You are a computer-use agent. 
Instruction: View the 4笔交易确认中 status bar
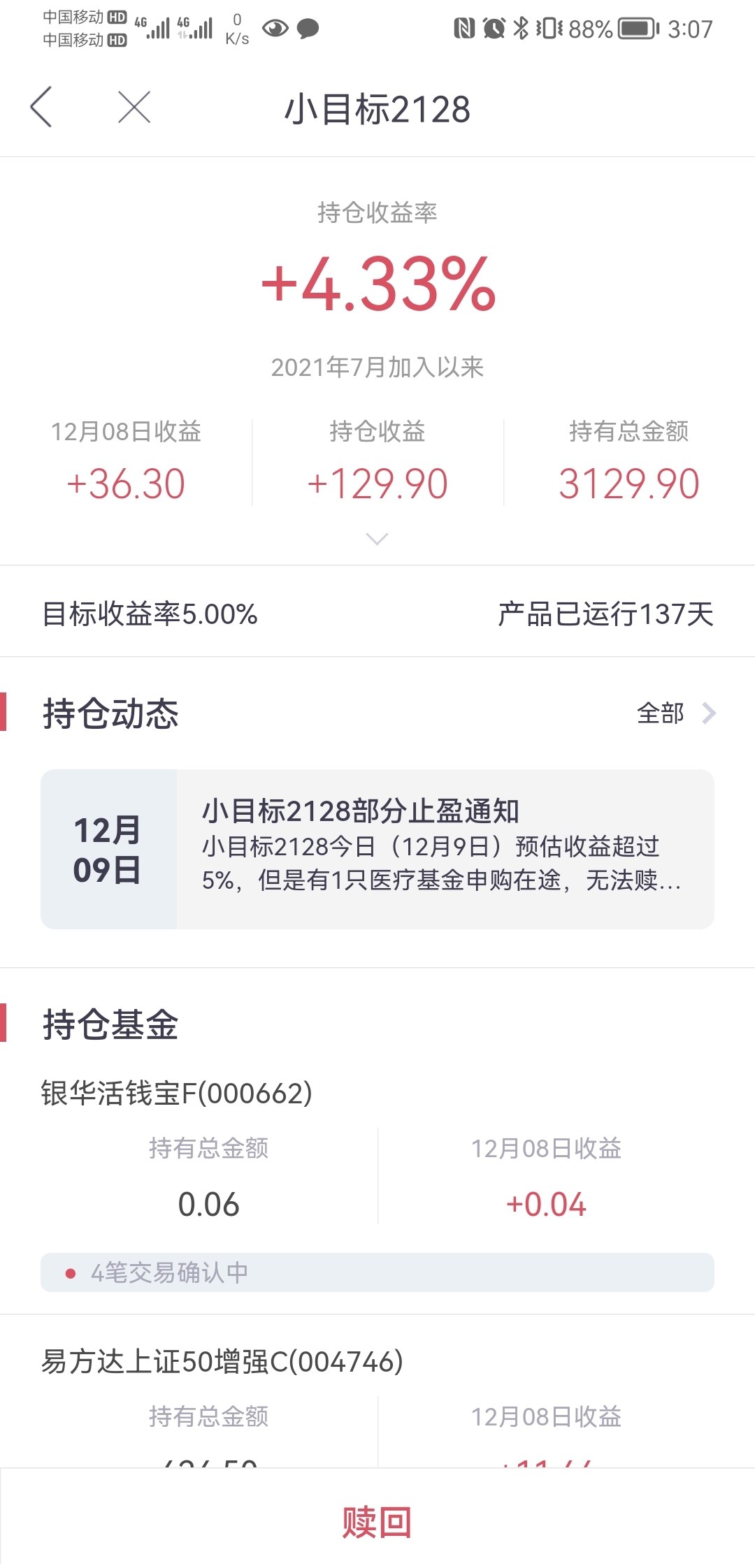click(377, 1272)
